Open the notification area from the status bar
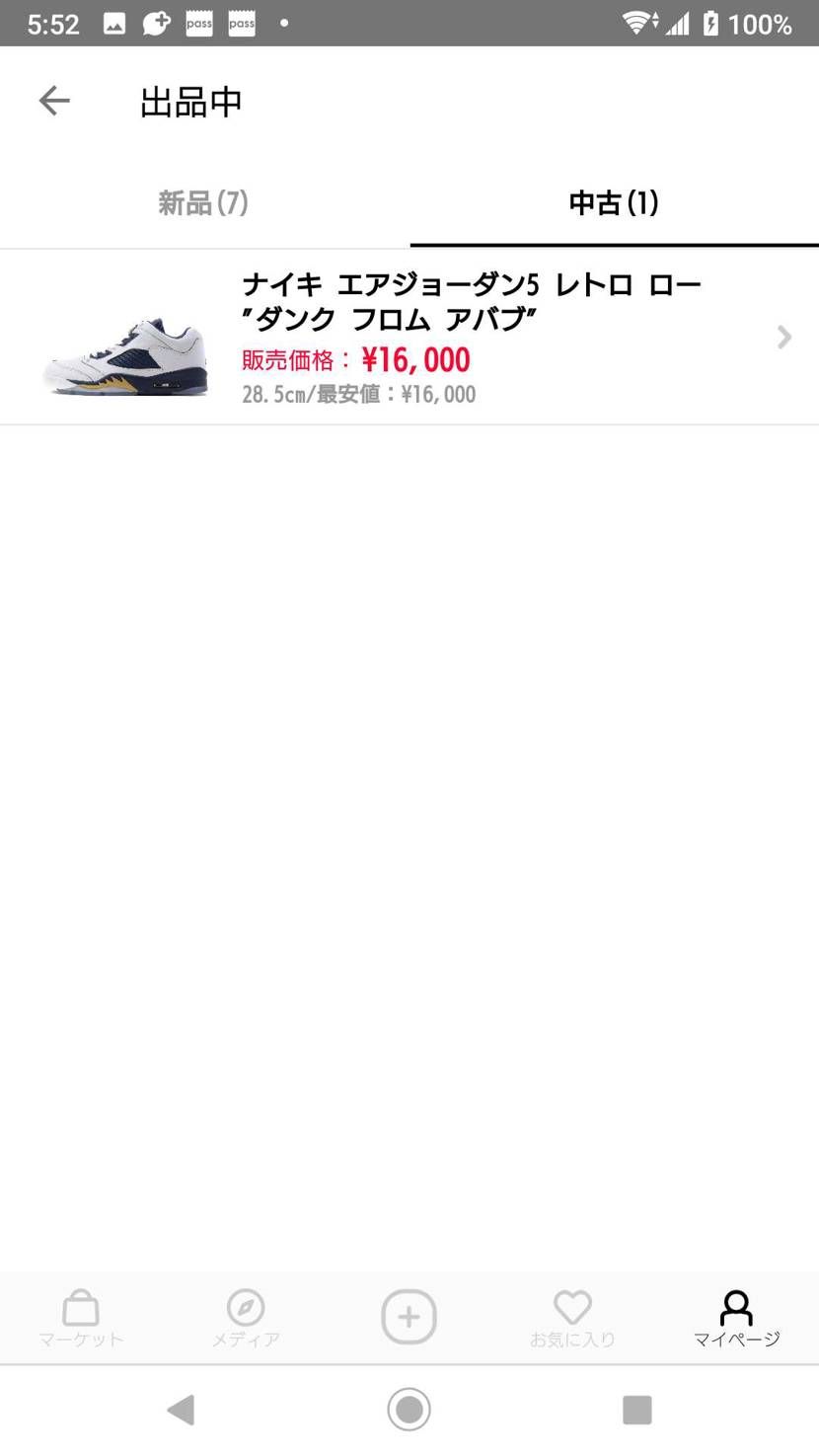Viewport: 819px width, 1456px height. (x=113, y=23)
